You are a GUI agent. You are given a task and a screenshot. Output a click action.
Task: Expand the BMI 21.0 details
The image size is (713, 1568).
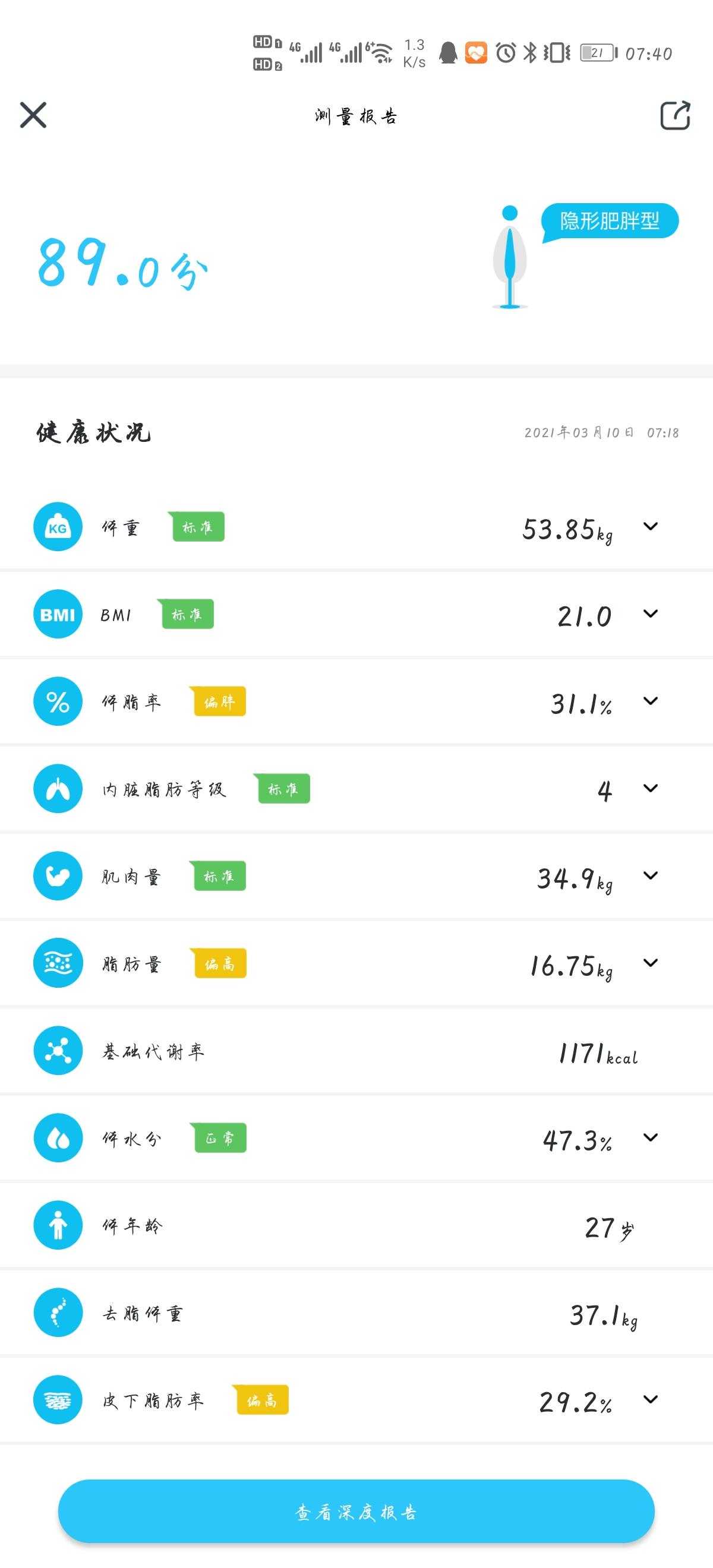650,614
